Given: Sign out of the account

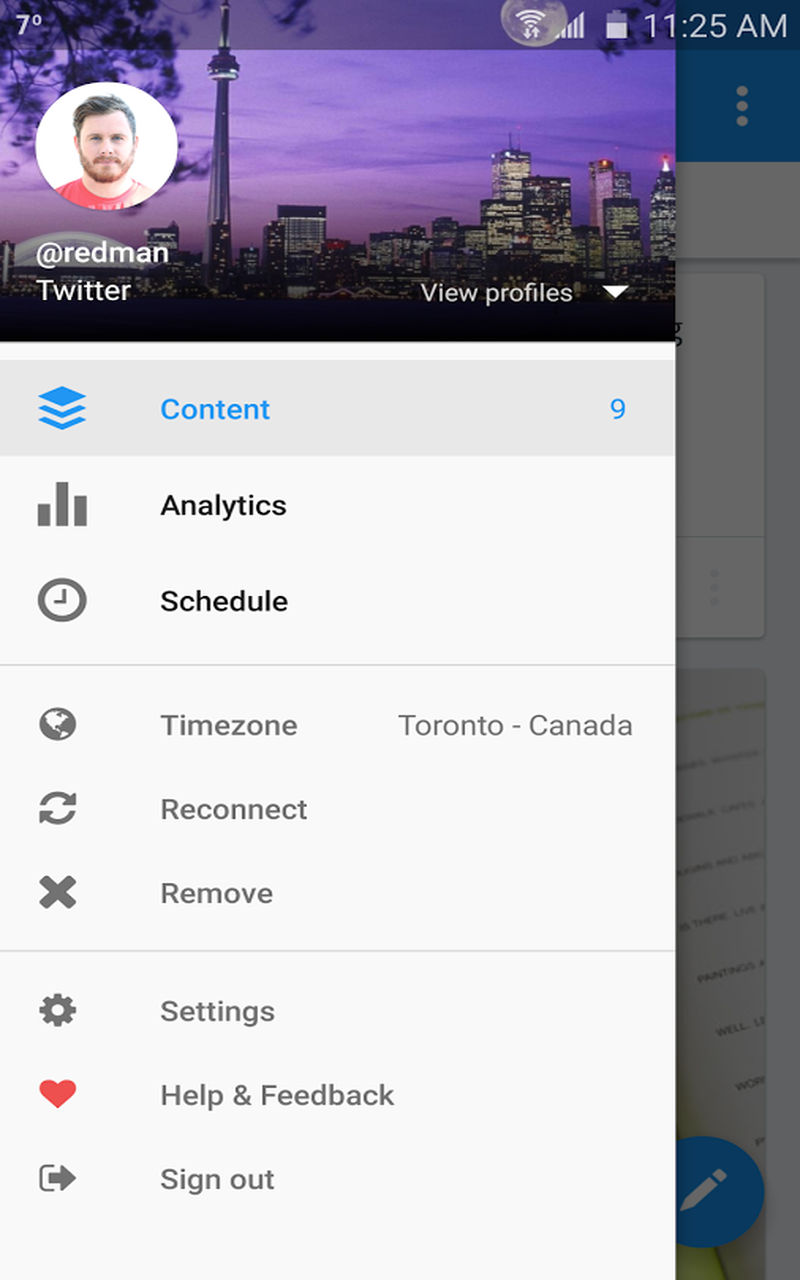Looking at the screenshot, I should [x=217, y=1179].
